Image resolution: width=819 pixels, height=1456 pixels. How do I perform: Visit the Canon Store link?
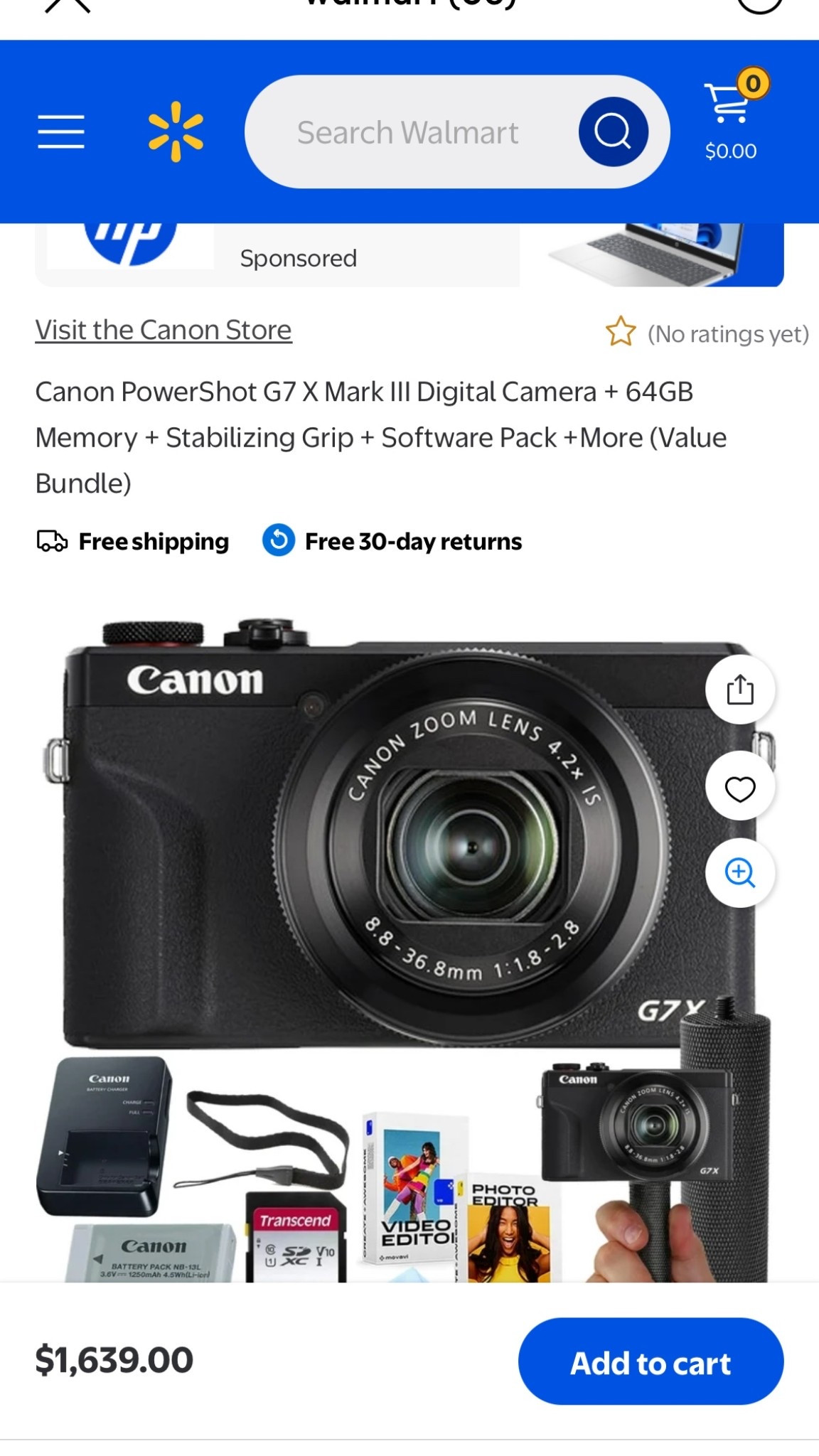[164, 330]
